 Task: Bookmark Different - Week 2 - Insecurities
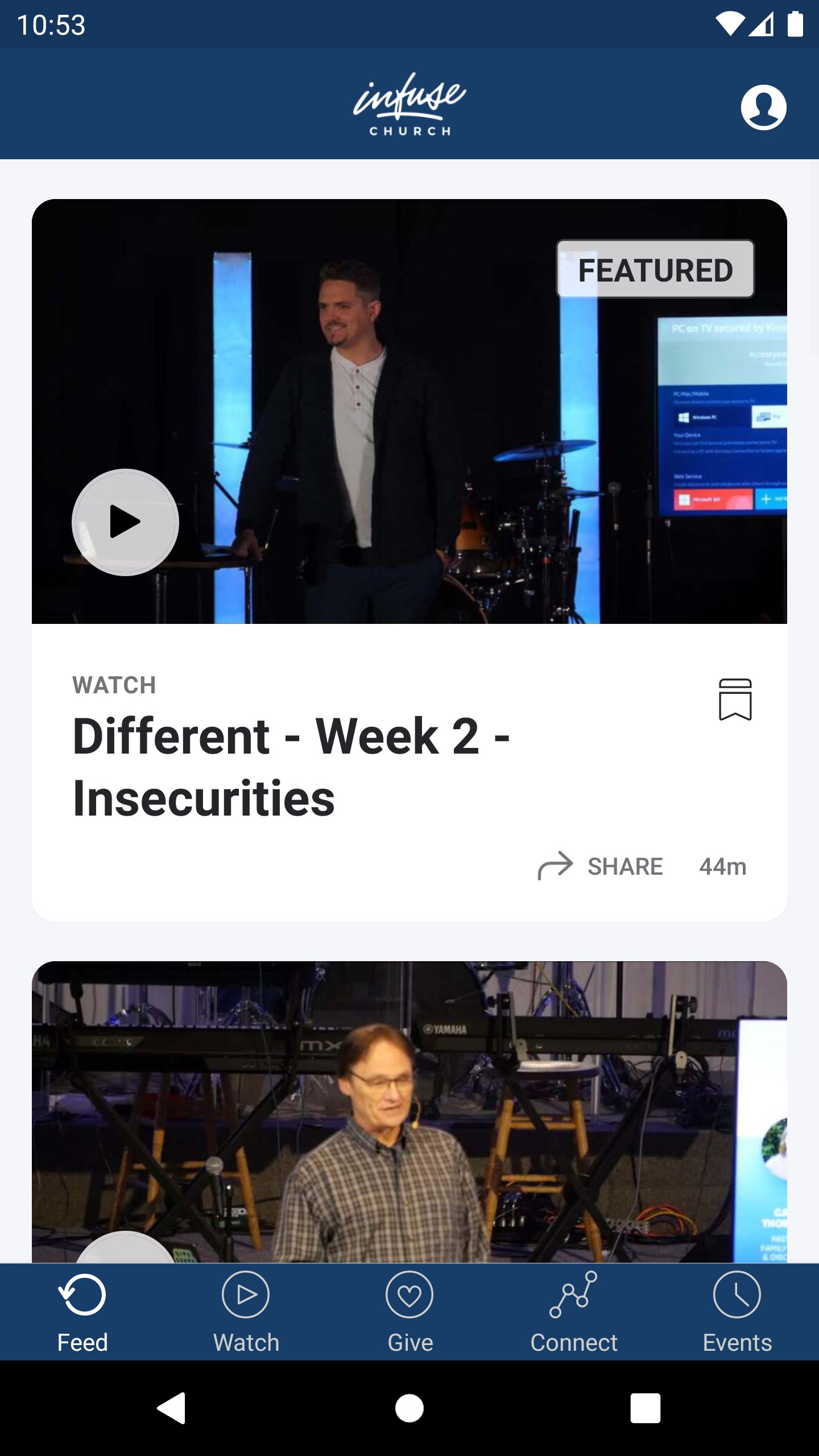pos(735,700)
